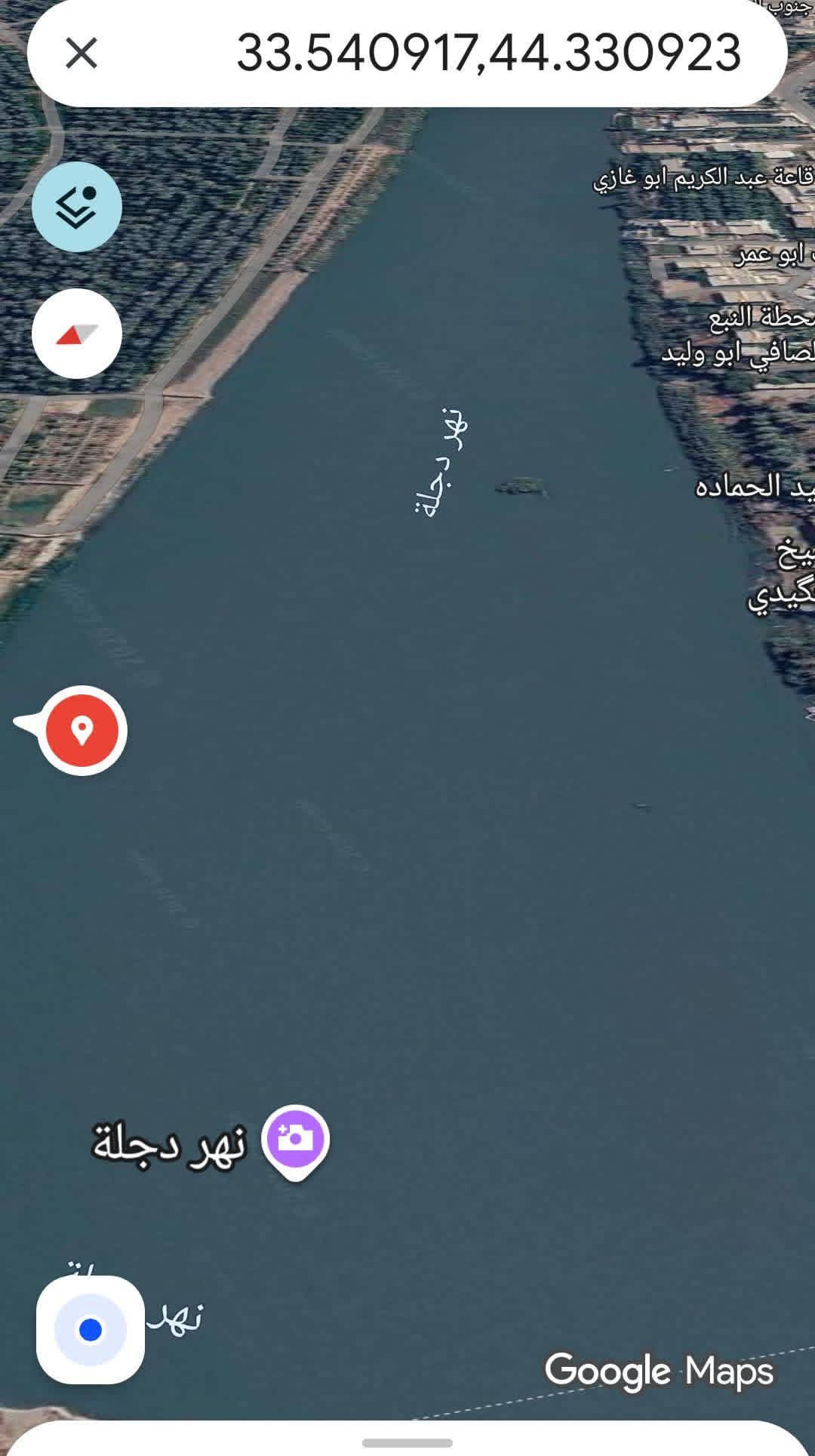
Task: Expand the bottom sheet handle
Action: pos(407,1443)
